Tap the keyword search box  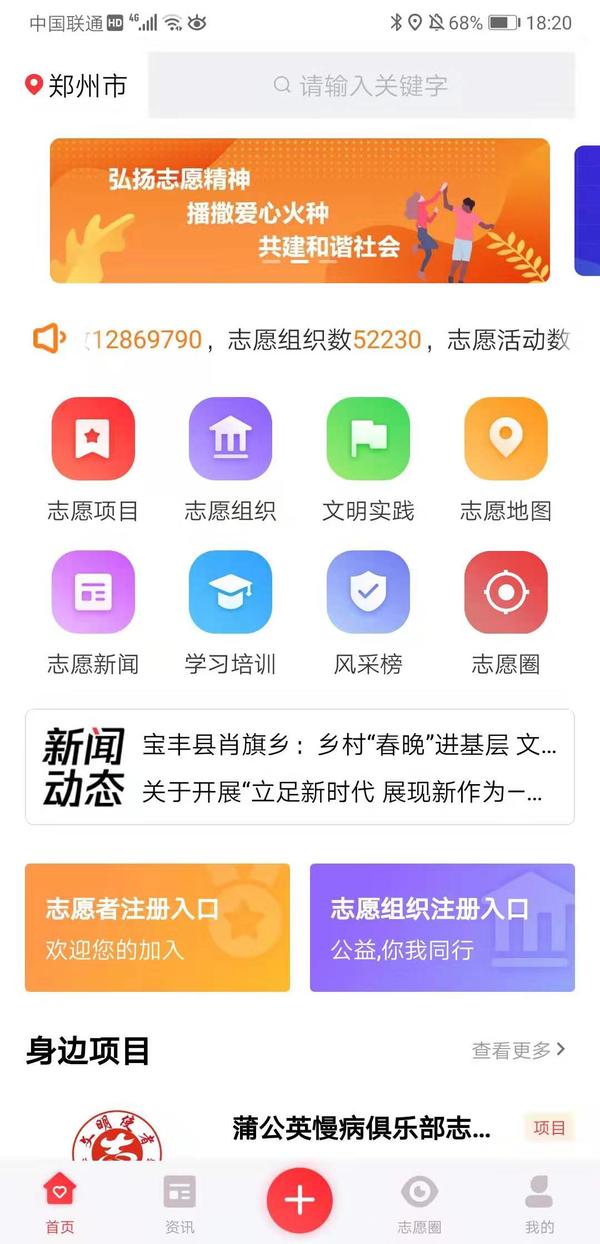coord(362,86)
